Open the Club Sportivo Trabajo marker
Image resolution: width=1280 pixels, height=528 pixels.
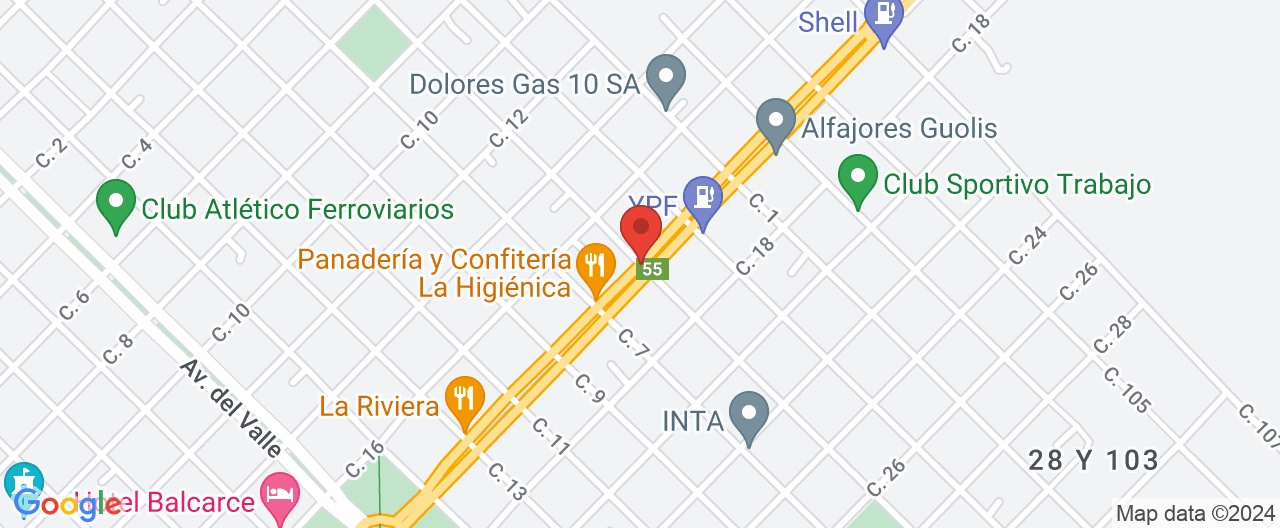pos(857,177)
